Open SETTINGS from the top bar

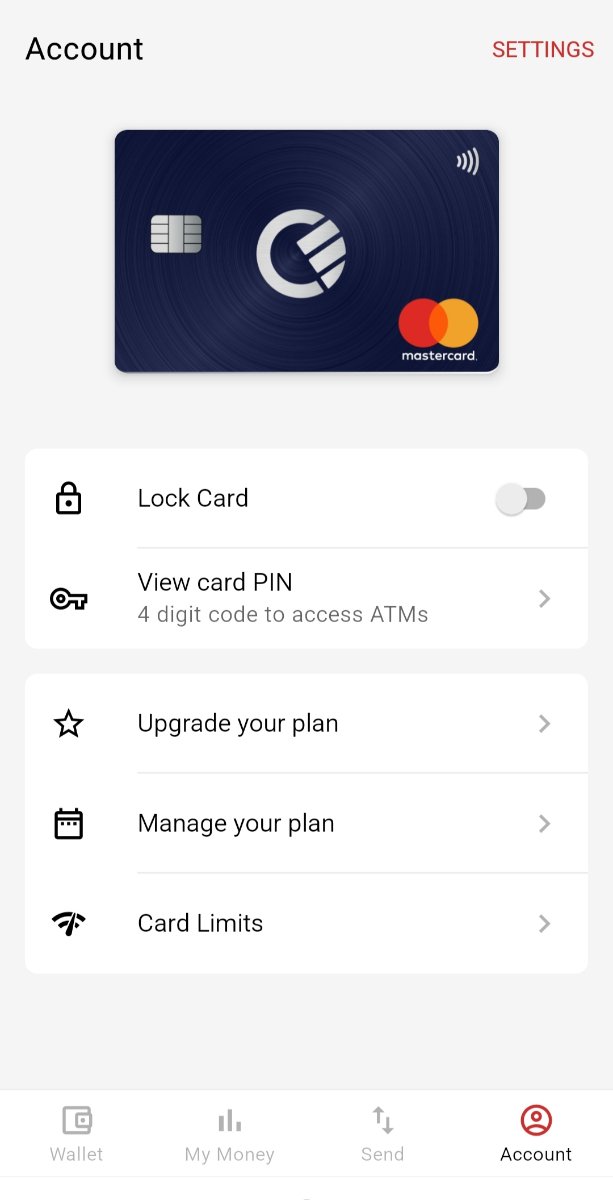542,49
